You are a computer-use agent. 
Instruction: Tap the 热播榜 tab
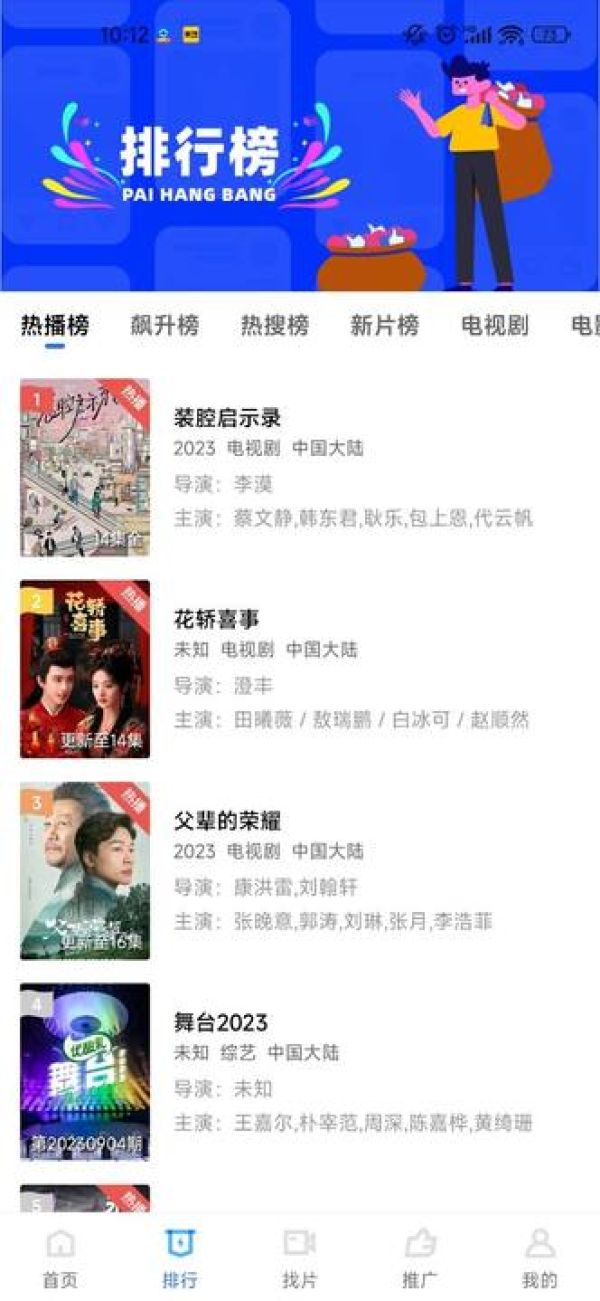point(55,326)
